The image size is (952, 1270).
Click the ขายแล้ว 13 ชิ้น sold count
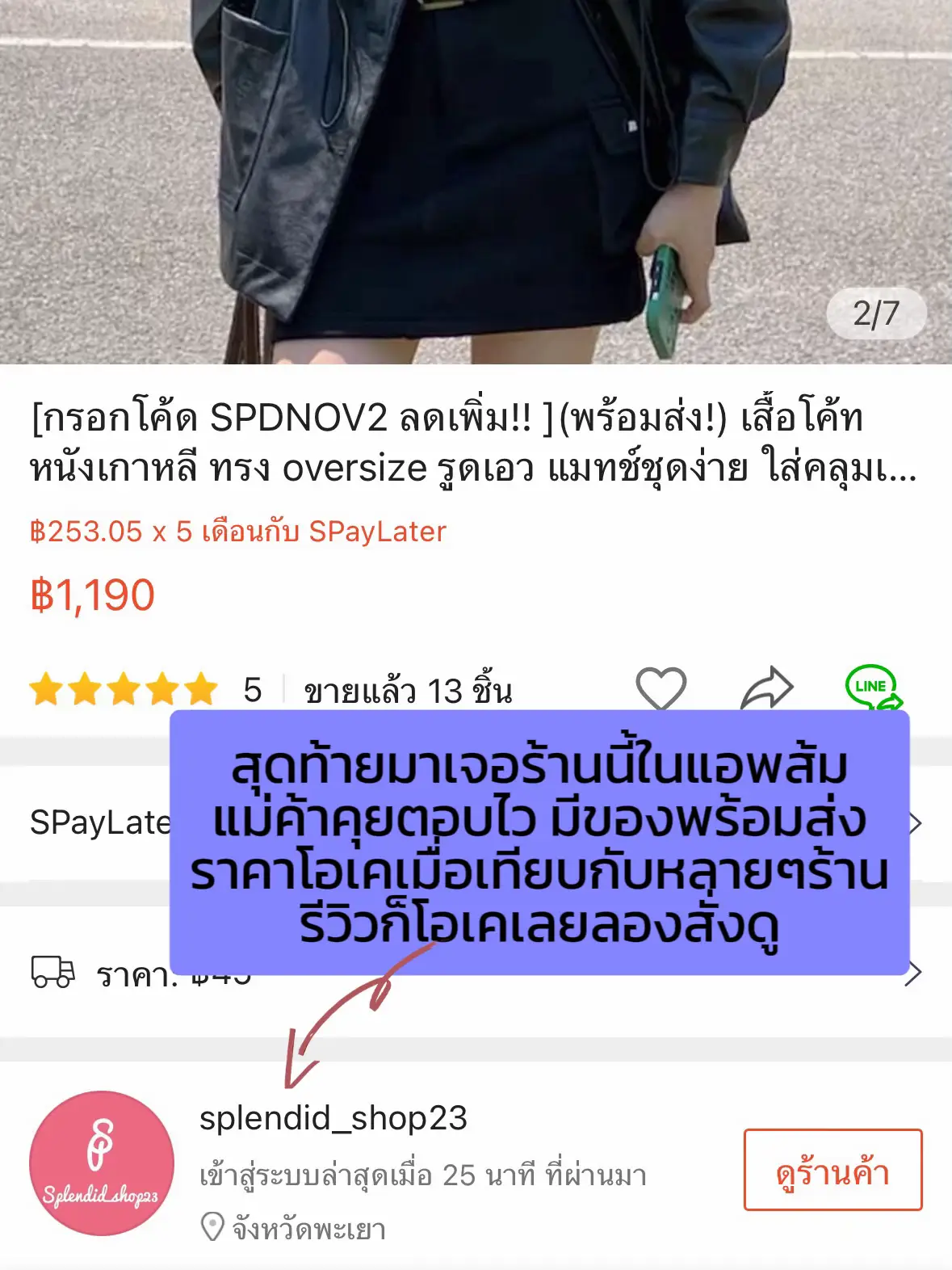click(408, 689)
